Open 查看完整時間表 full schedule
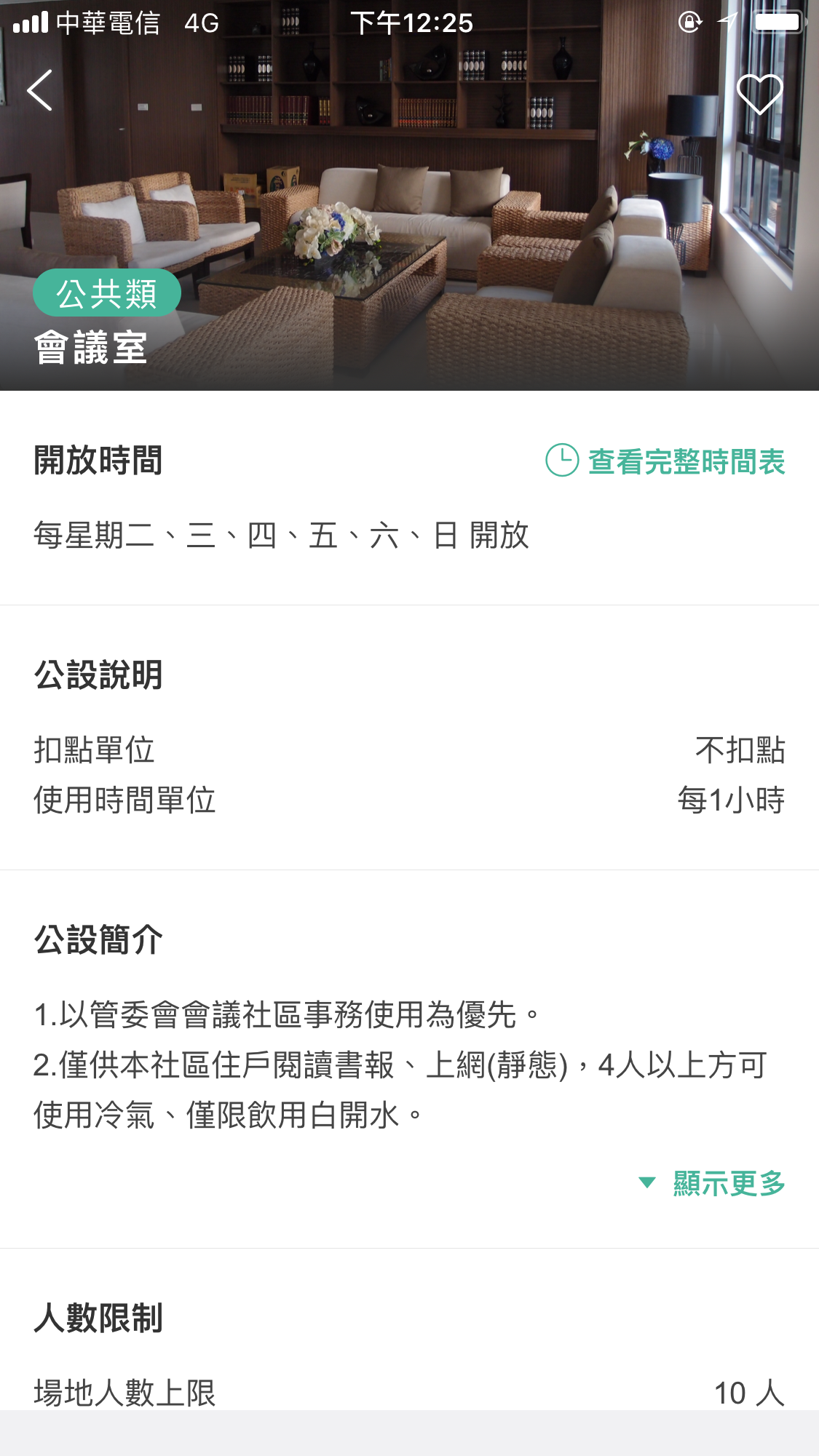The width and height of the screenshot is (819, 1456). tap(665, 461)
